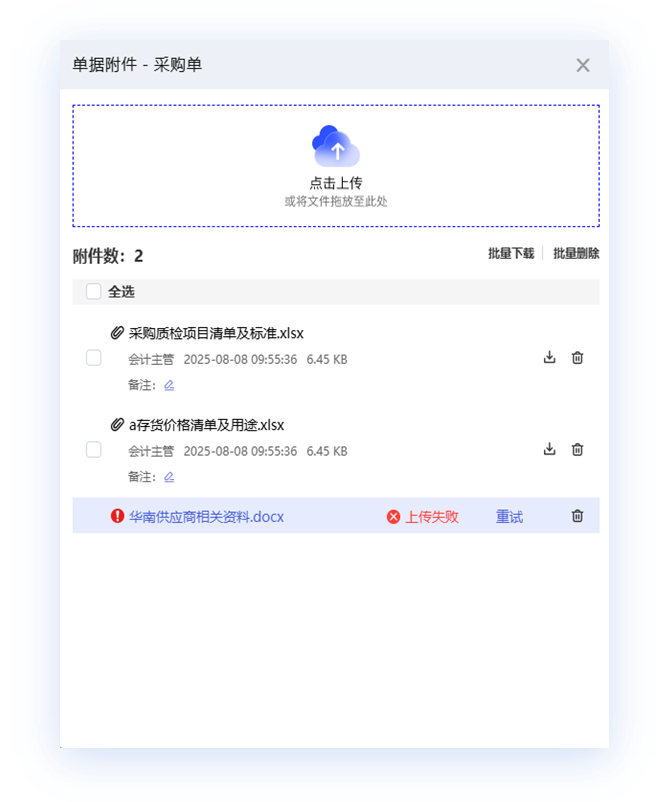Open the attachment 采购质检项目清单及标准.xlsx
Image resolution: width=667 pixels, height=802 pixels.
coord(216,333)
